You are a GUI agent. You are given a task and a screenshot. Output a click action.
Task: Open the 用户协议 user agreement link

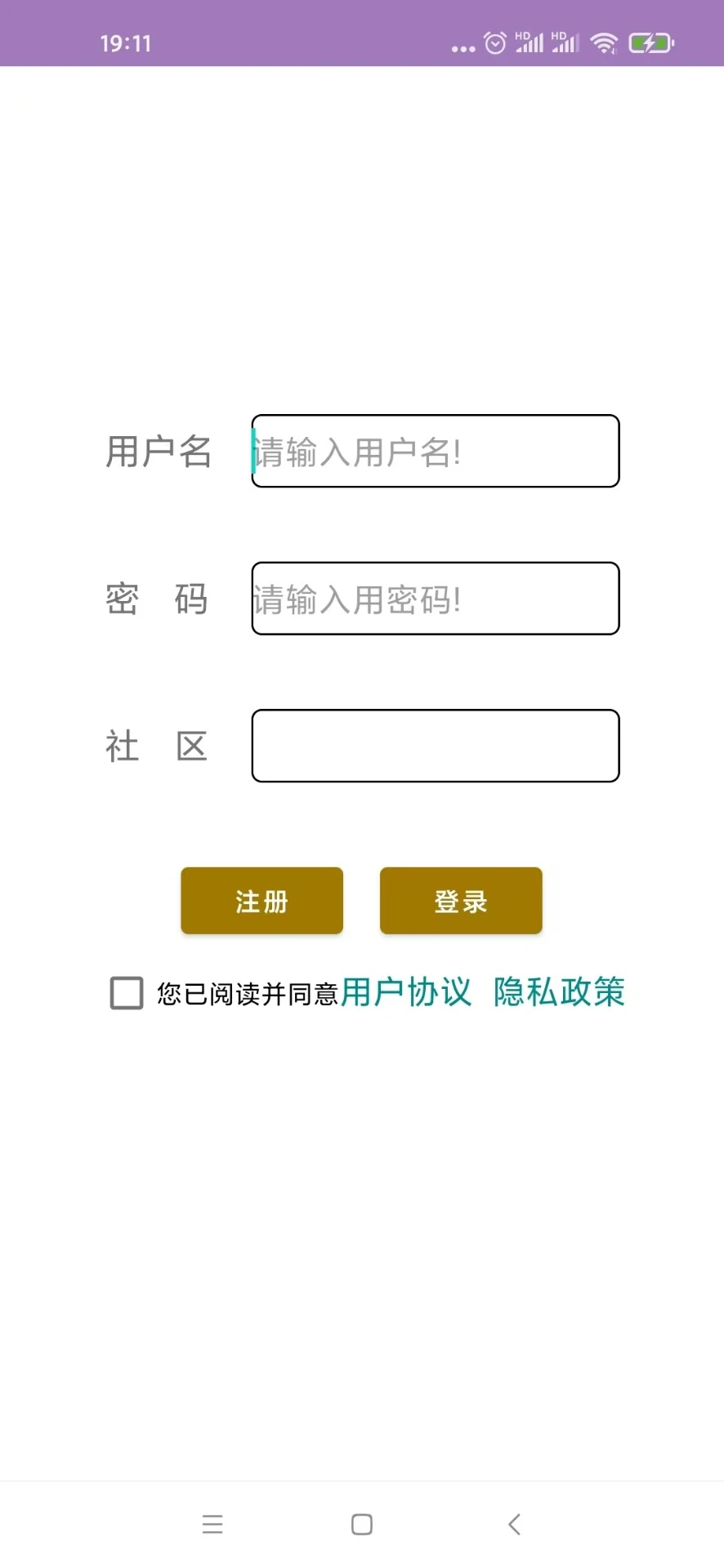(x=406, y=991)
